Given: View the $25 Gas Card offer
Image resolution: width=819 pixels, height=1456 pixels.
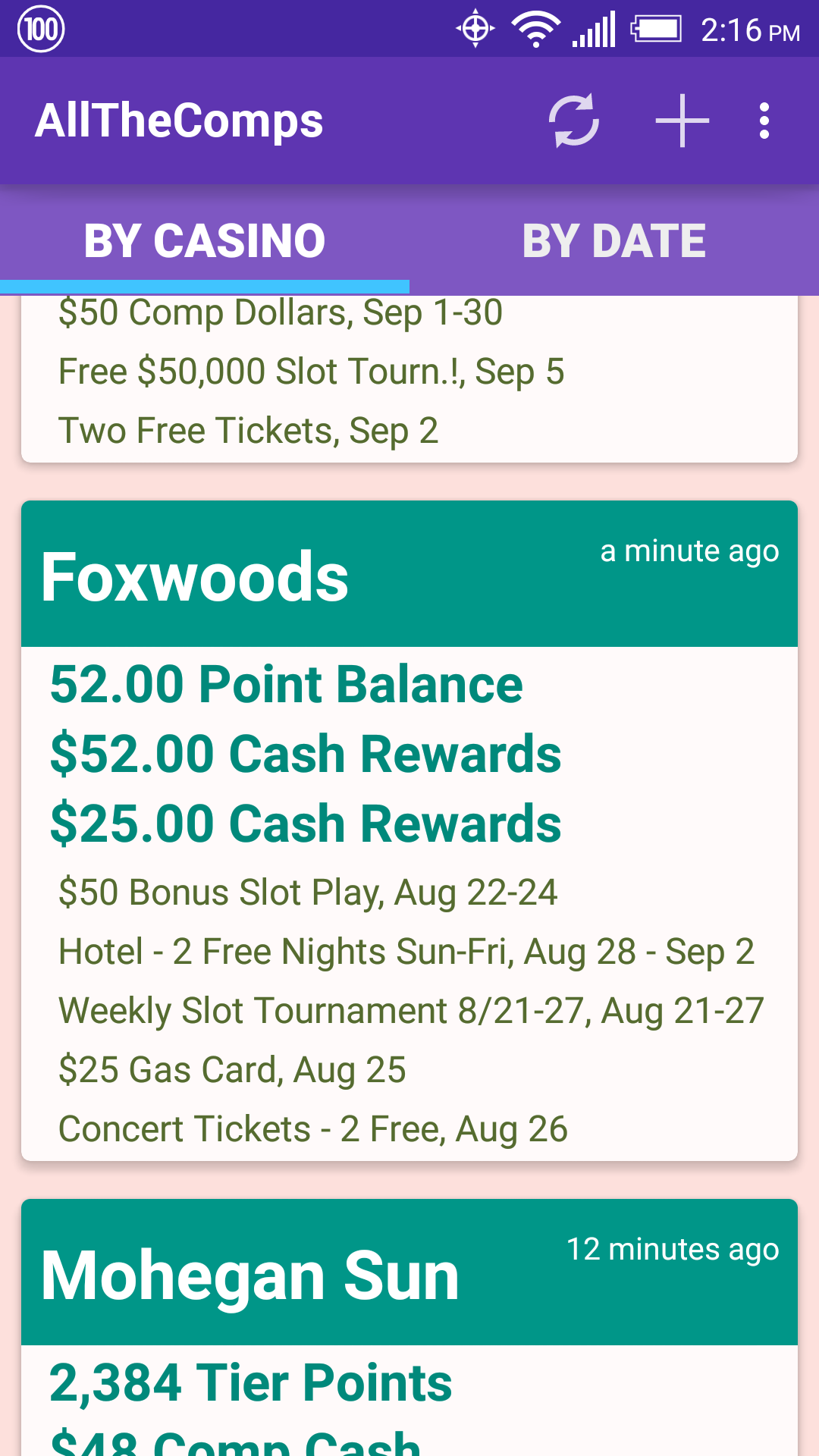Looking at the screenshot, I should 232,1069.
